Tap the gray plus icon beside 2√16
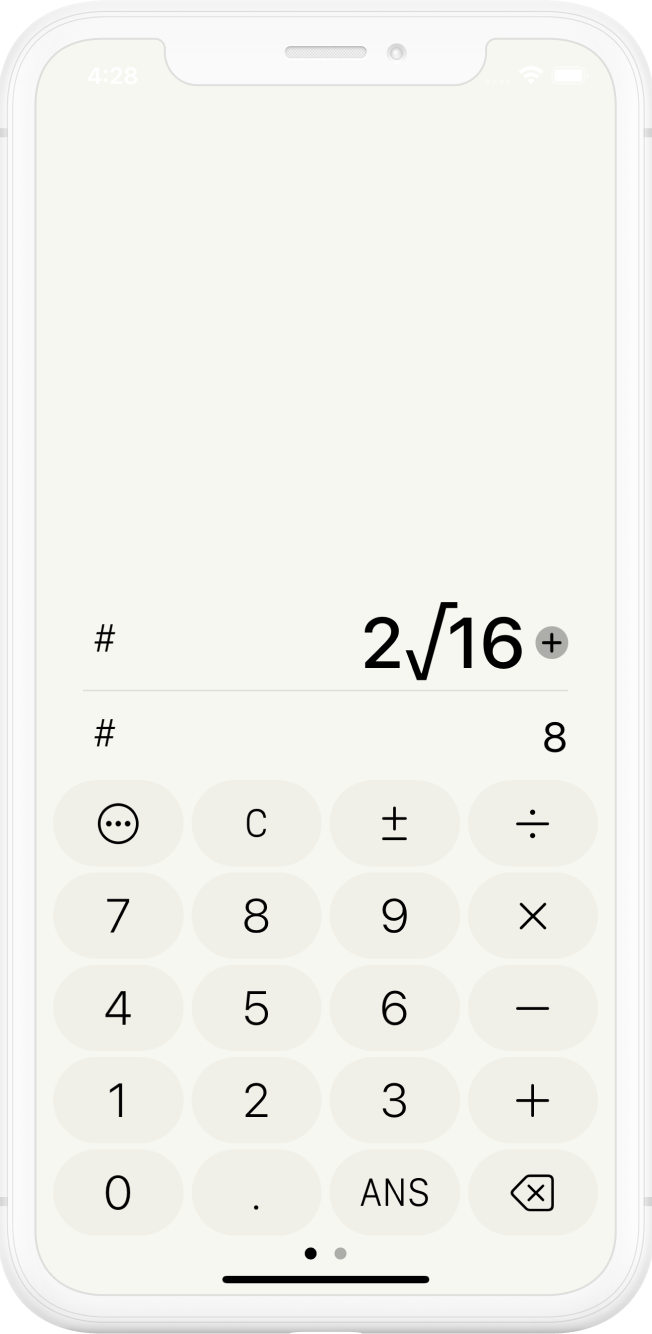This screenshot has width=652, height=1334. point(552,642)
